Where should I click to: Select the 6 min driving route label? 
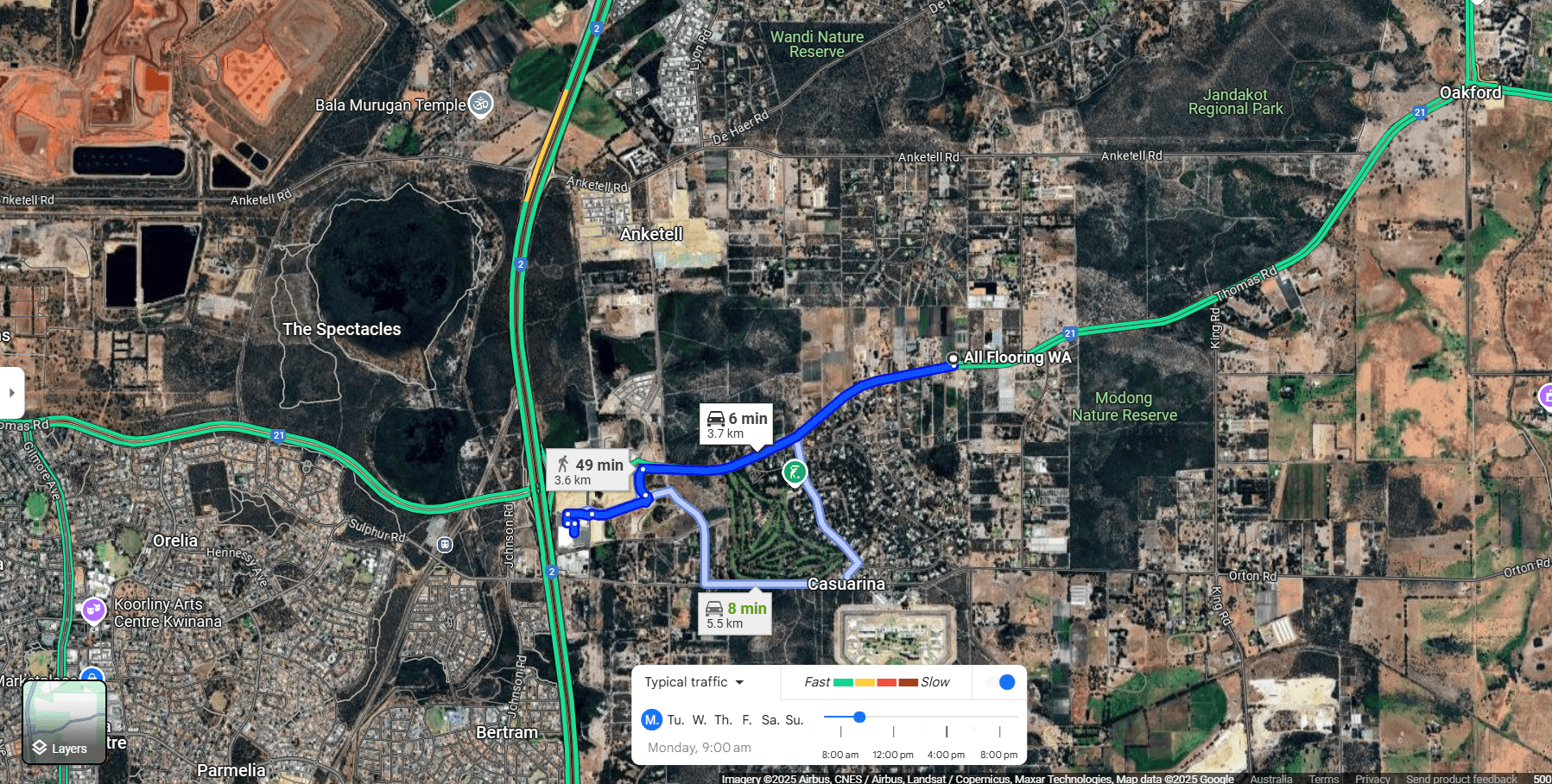(x=737, y=424)
